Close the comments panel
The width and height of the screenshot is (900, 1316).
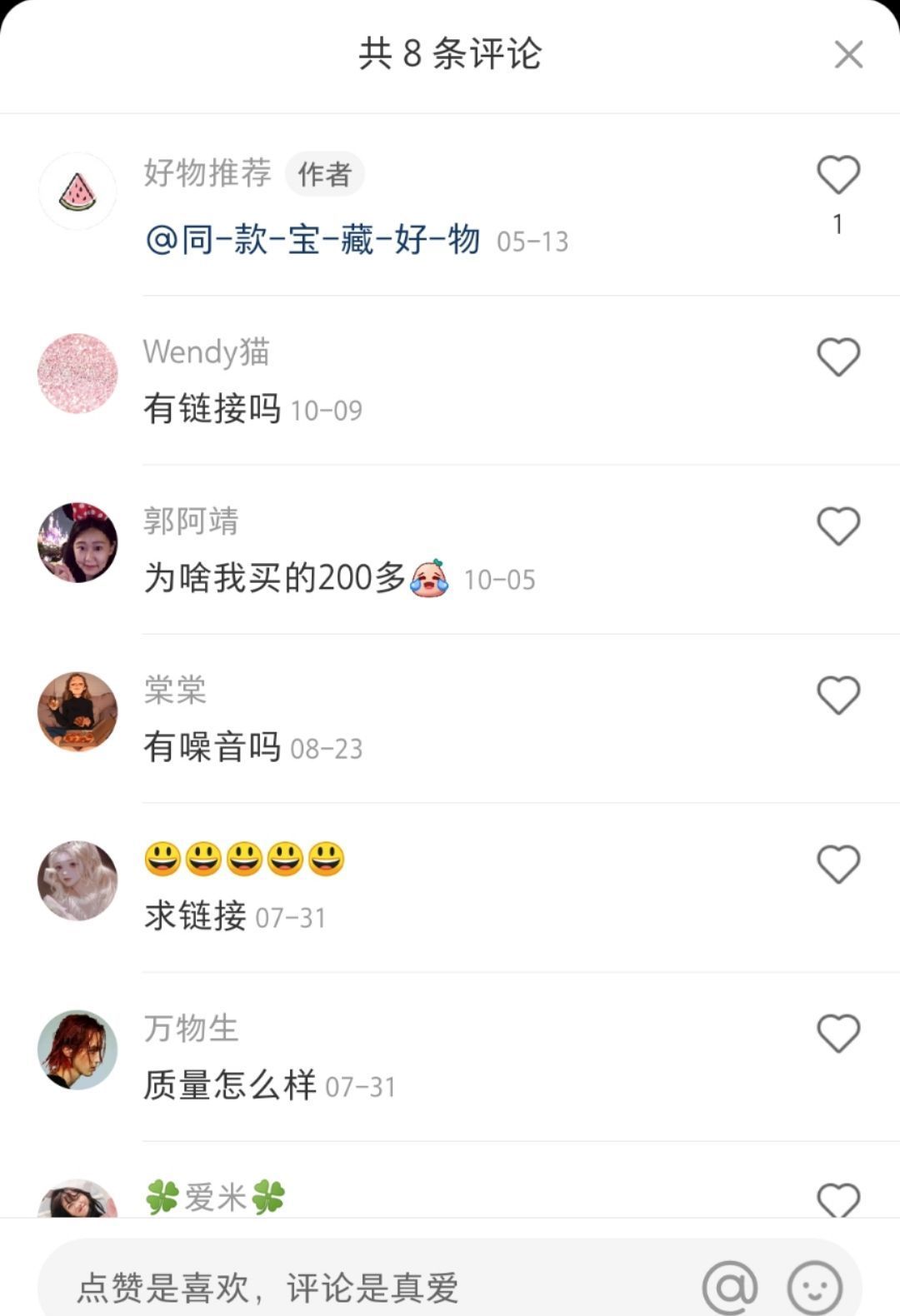pyautogui.click(x=848, y=55)
